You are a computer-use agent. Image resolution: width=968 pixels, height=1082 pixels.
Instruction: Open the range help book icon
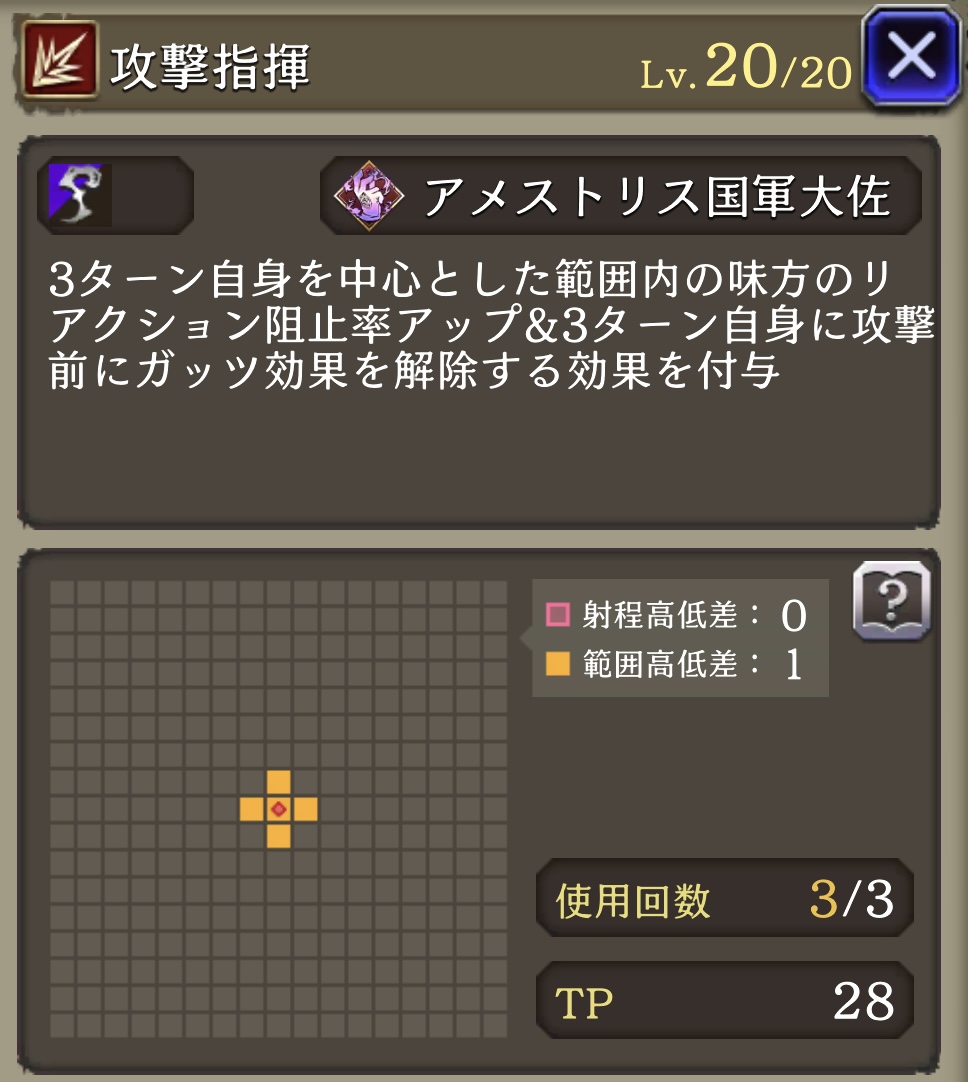[x=892, y=601]
